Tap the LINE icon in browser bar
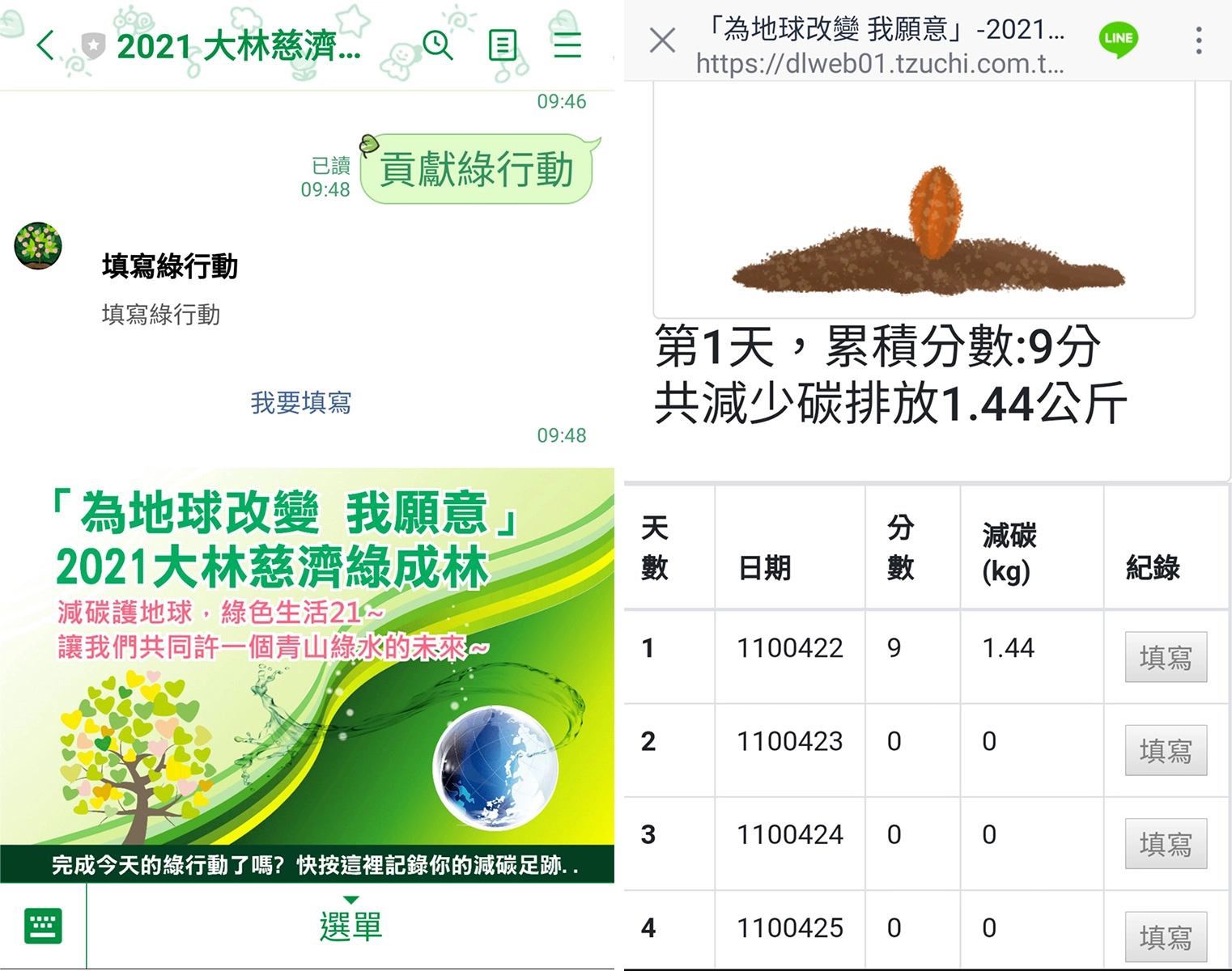This screenshot has height=971, width=1232. click(x=1118, y=40)
